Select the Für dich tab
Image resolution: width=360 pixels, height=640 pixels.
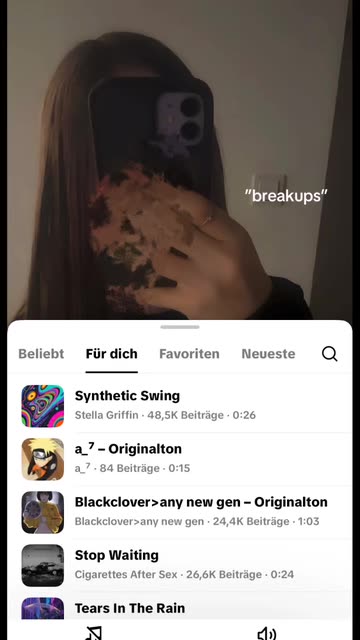click(111, 353)
